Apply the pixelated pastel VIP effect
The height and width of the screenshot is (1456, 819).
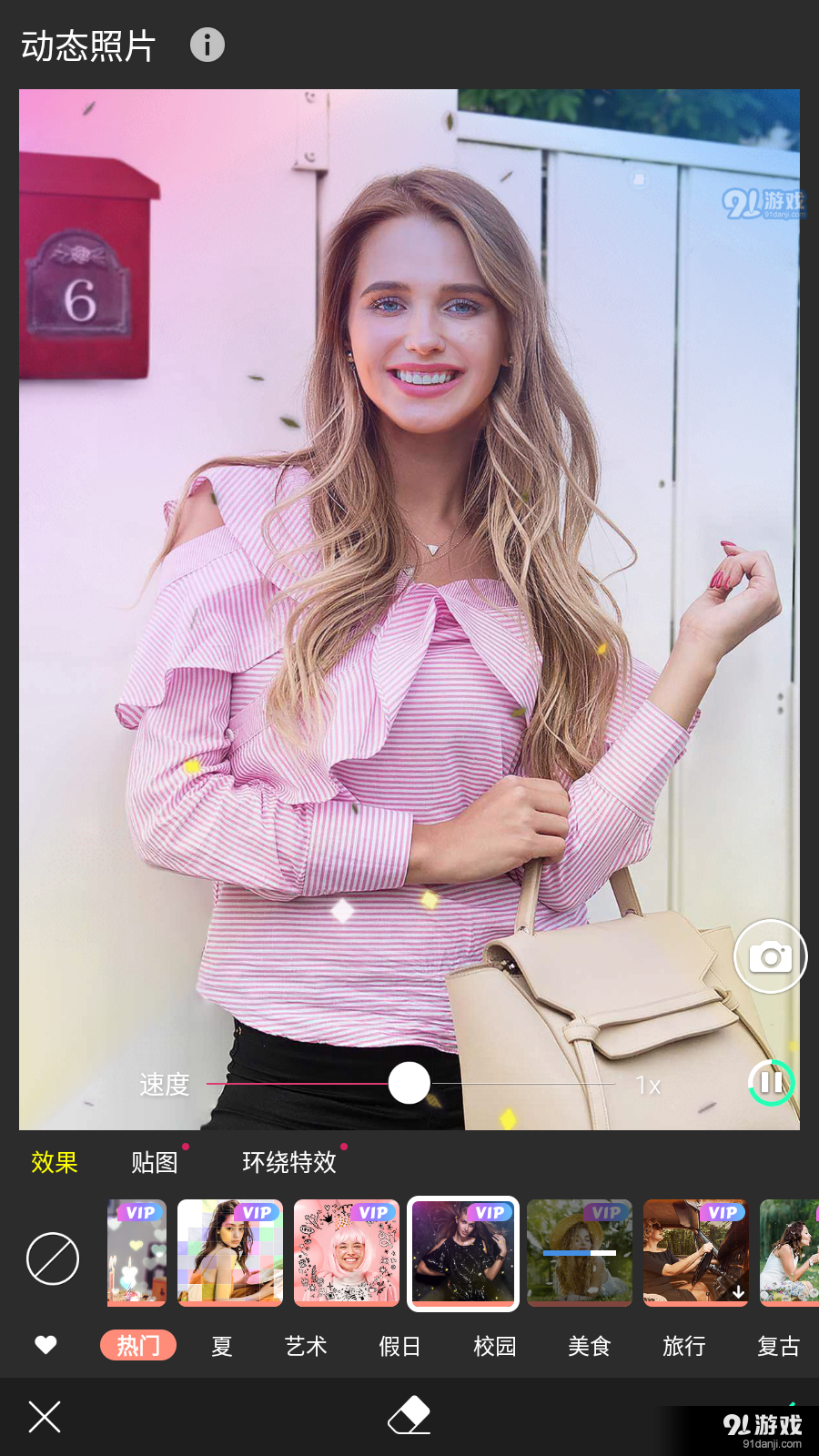[x=230, y=1253]
